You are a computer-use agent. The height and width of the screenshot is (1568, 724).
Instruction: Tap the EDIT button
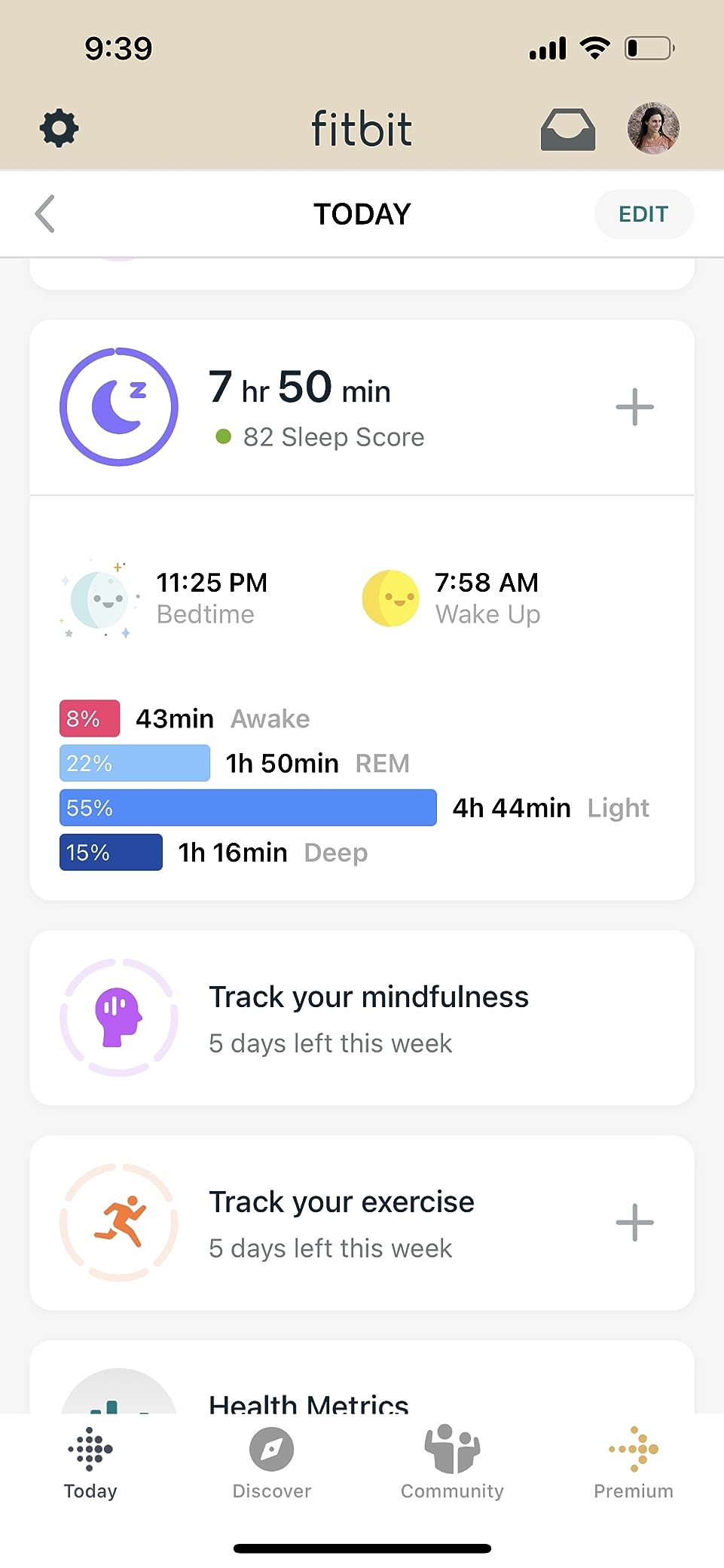pyautogui.click(x=643, y=214)
